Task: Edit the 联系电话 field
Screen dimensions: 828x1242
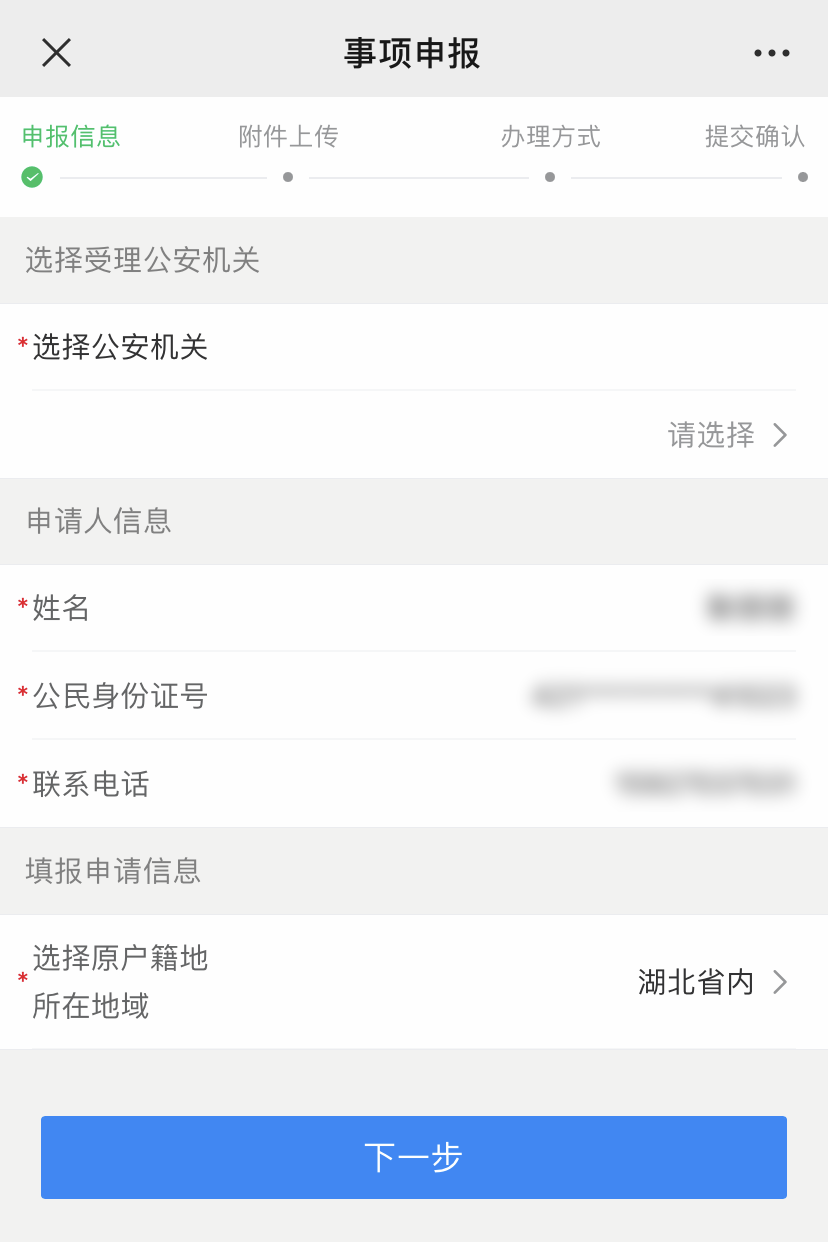Action: click(414, 784)
